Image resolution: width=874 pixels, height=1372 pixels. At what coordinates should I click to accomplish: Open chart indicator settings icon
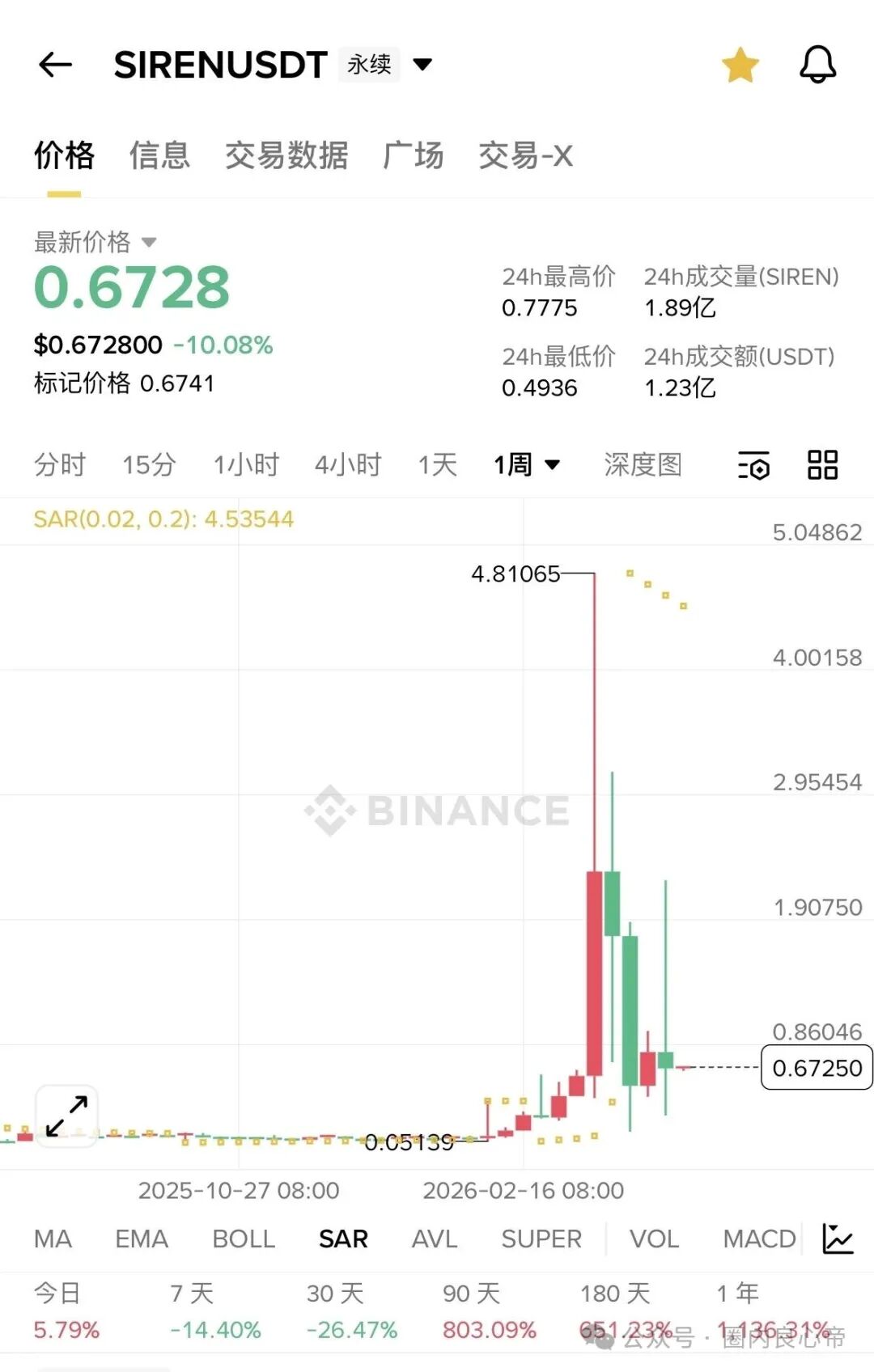753,465
